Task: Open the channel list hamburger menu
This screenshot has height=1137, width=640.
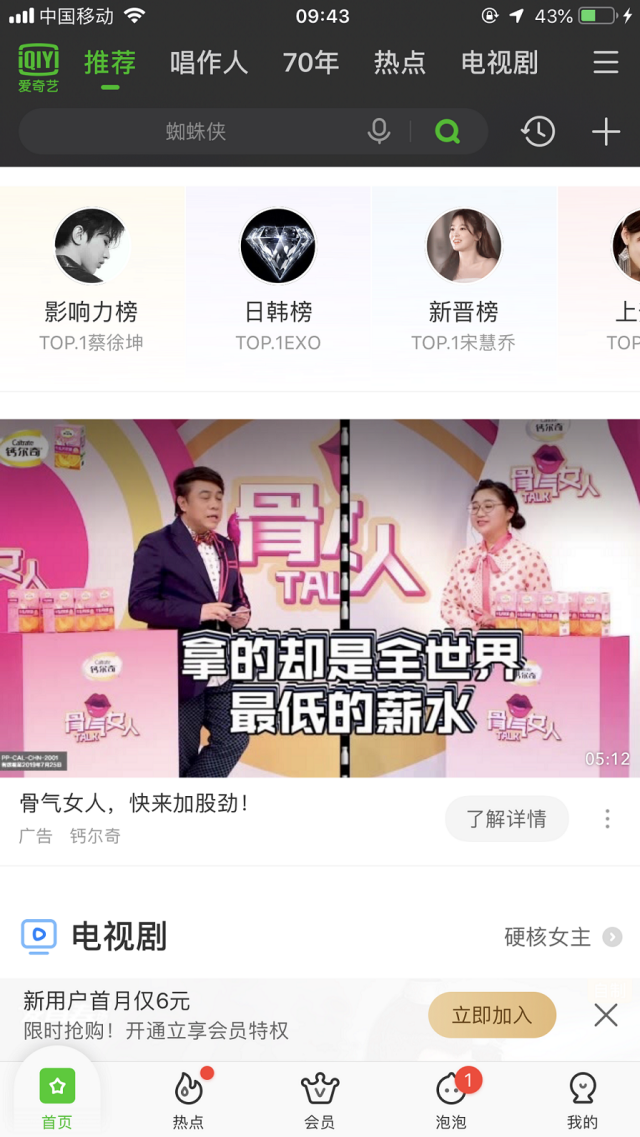Action: click(x=606, y=63)
